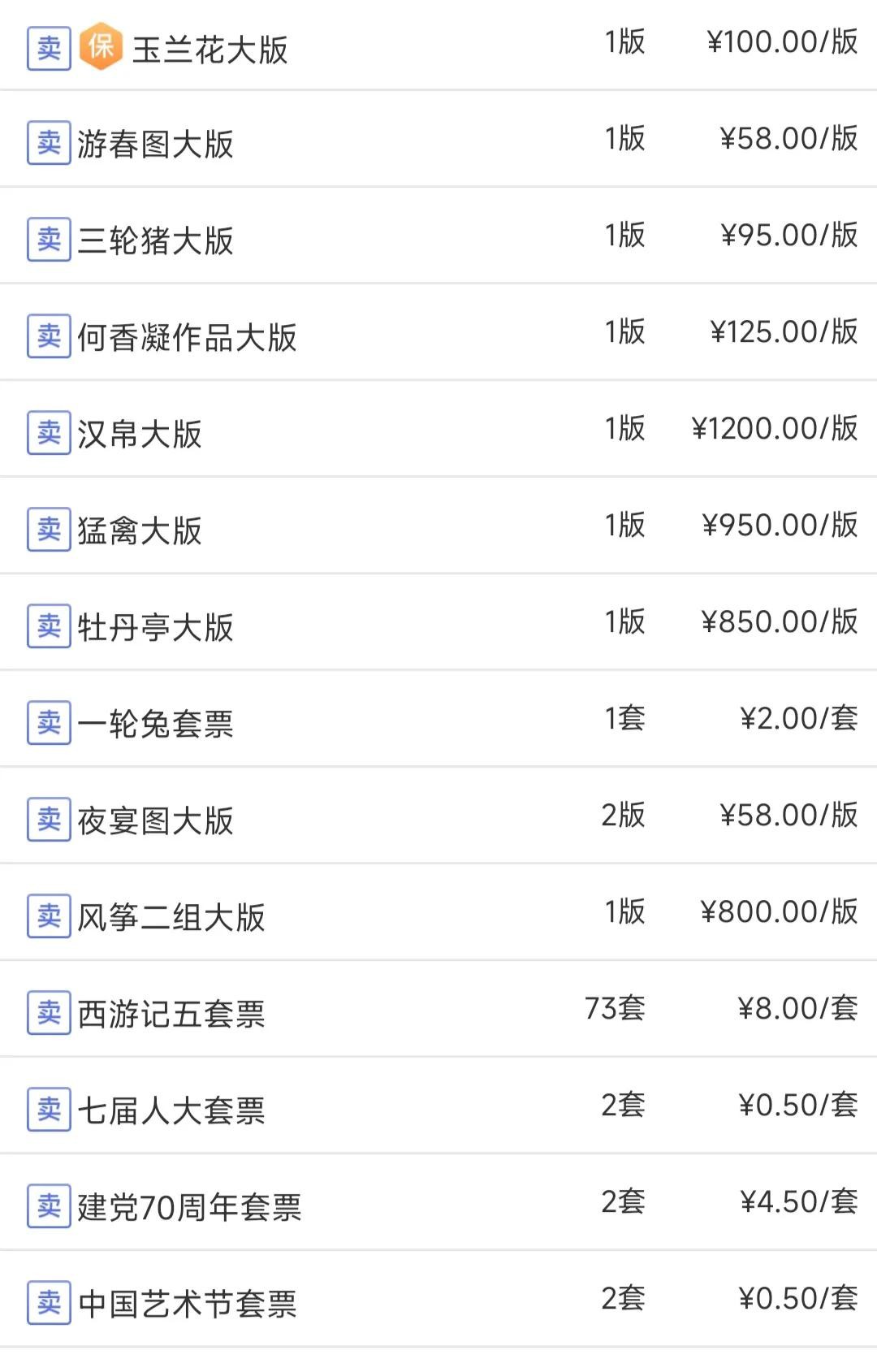877x1372 pixels.
Task: Open 中国艺术节套票 listing details
Action: (187, 1304)
